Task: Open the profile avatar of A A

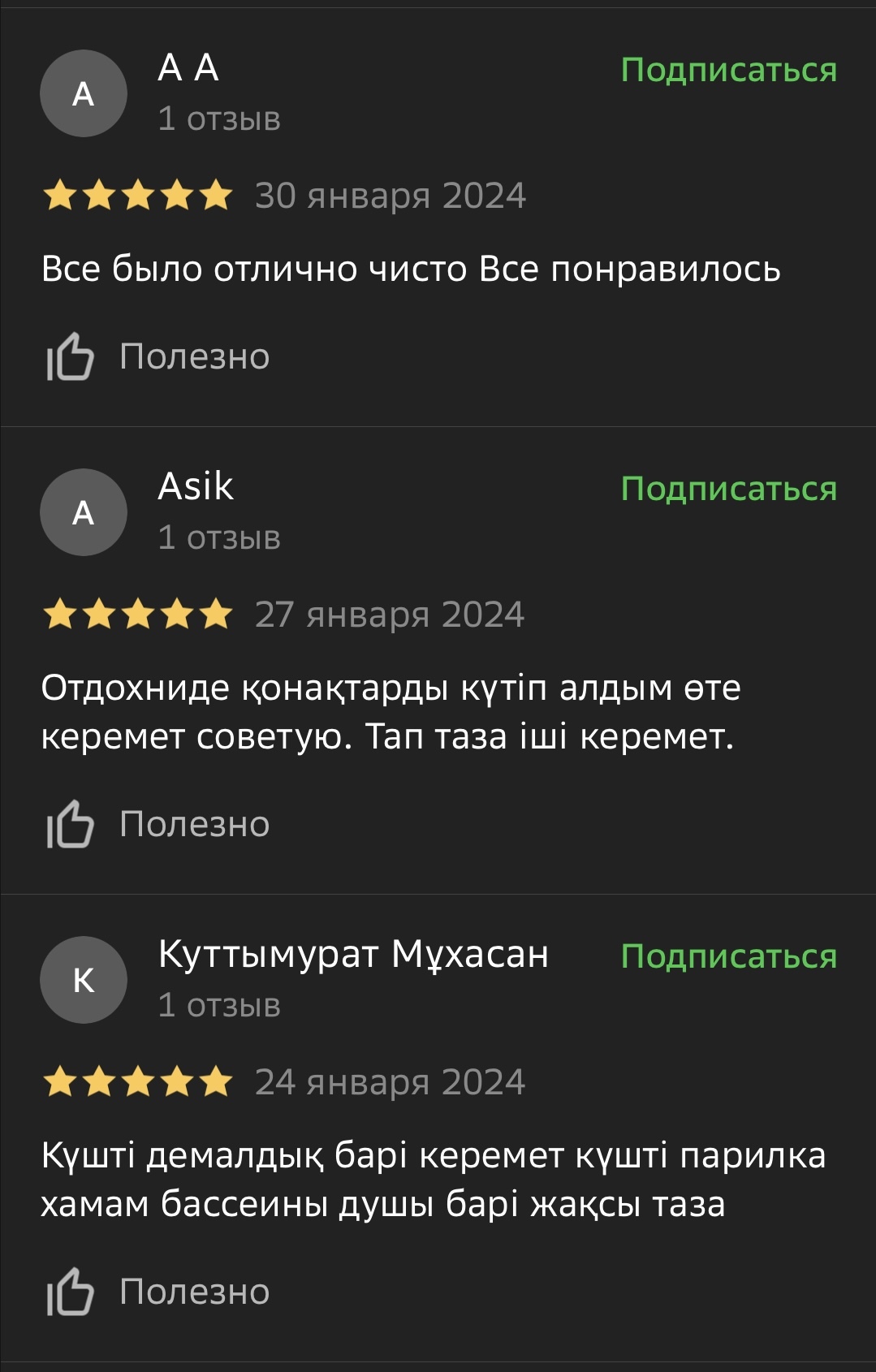Action: point(84,94)
